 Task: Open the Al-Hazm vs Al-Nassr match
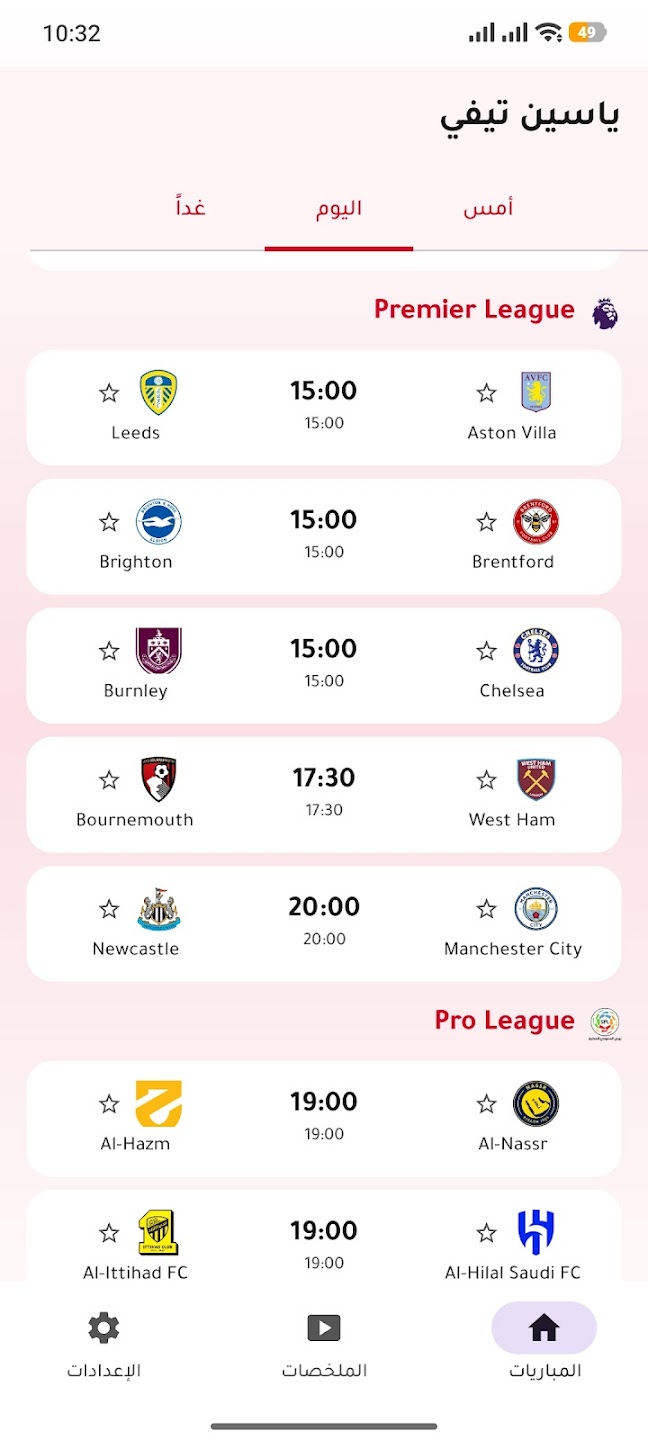click(323, 1118)
